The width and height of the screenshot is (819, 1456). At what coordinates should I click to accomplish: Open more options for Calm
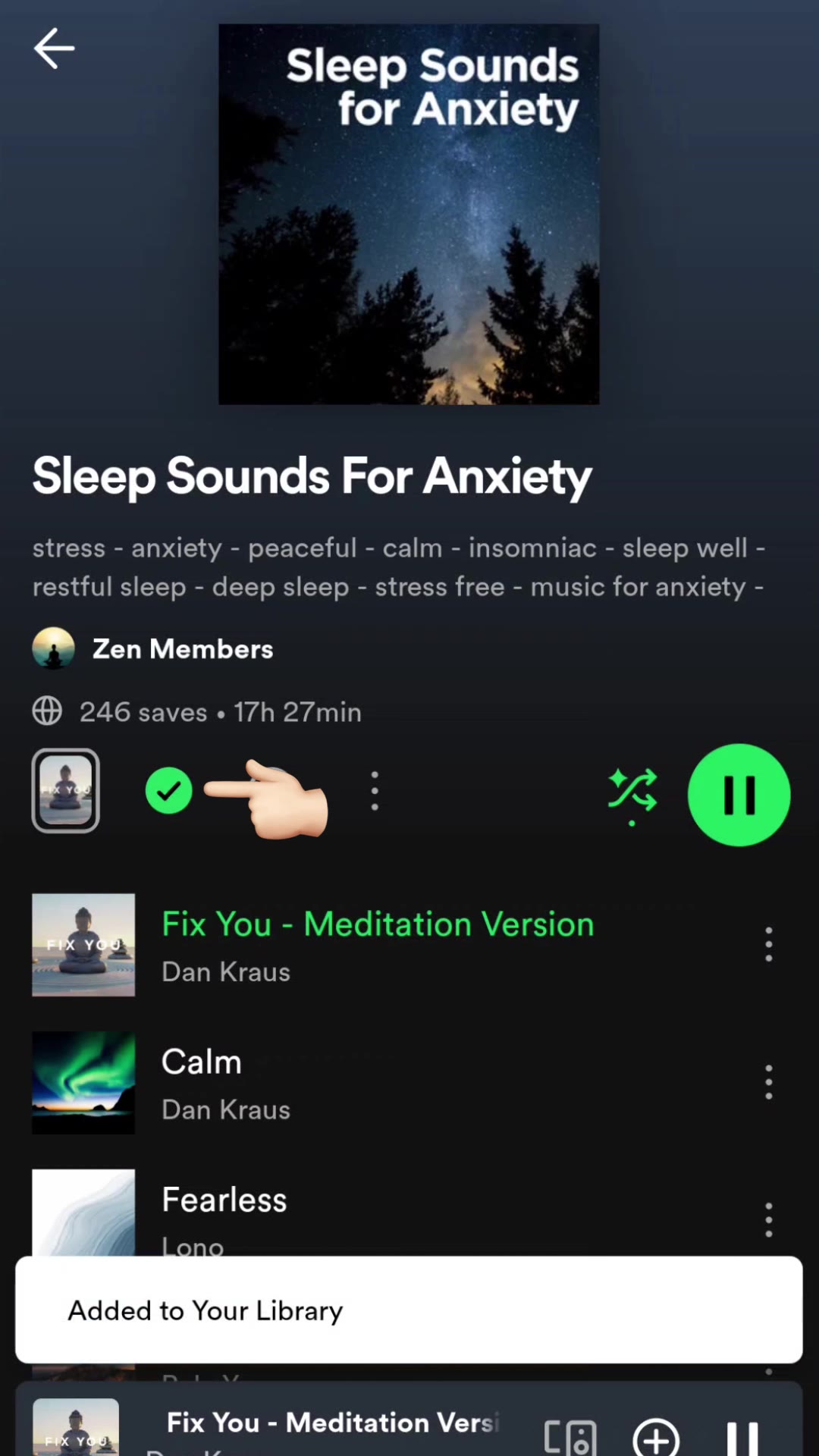click(768, 1082)
